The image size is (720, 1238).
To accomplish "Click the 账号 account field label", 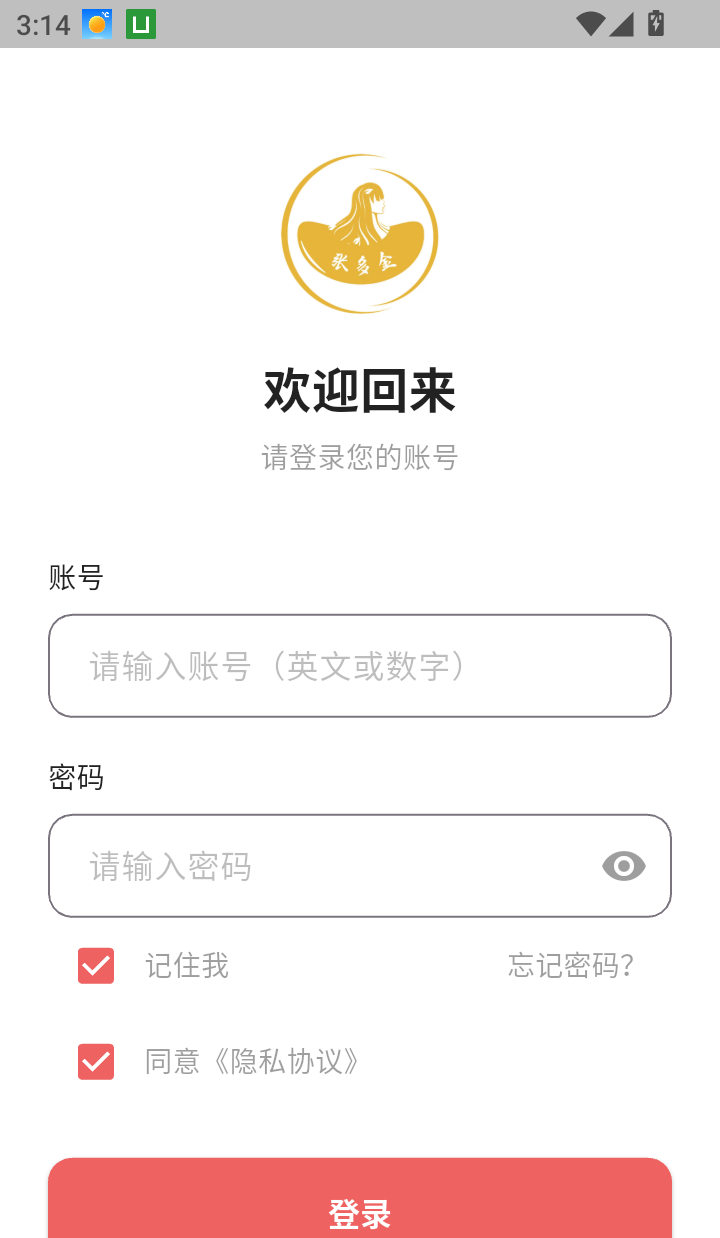I will pyautogui.click(x=77, y=577).
